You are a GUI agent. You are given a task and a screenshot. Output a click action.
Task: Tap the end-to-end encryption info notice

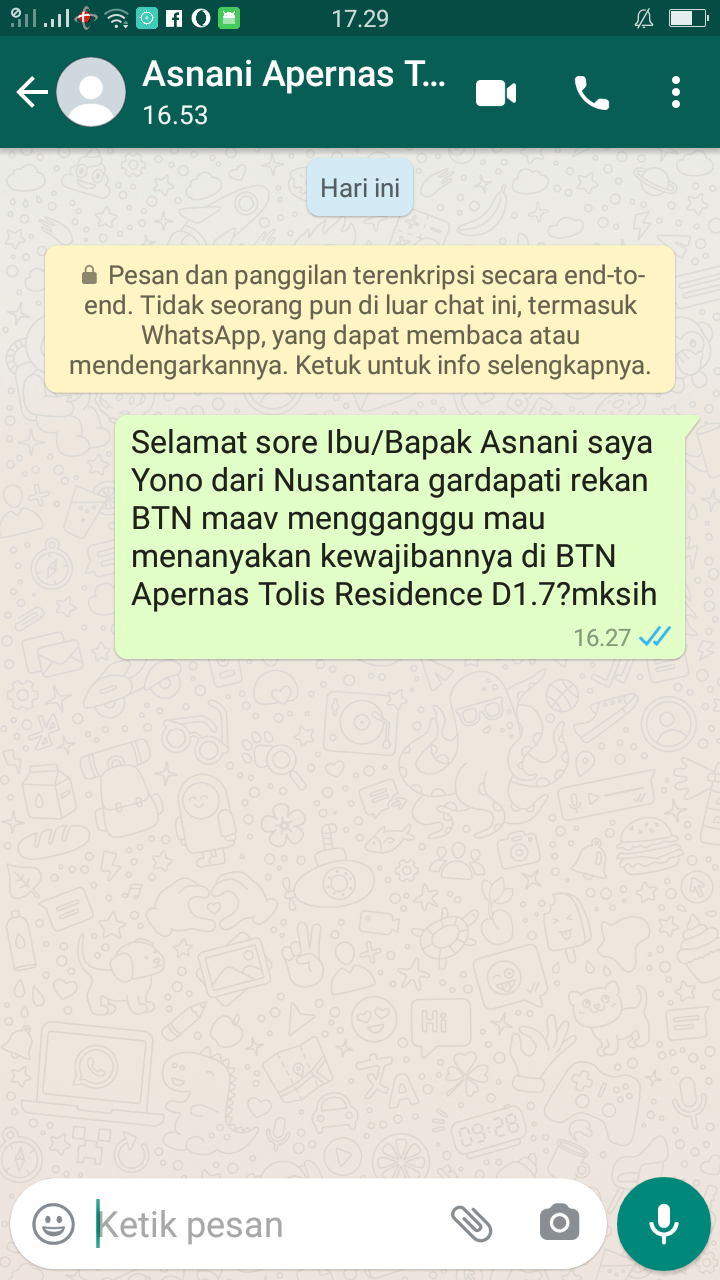(x=360, y=319)
